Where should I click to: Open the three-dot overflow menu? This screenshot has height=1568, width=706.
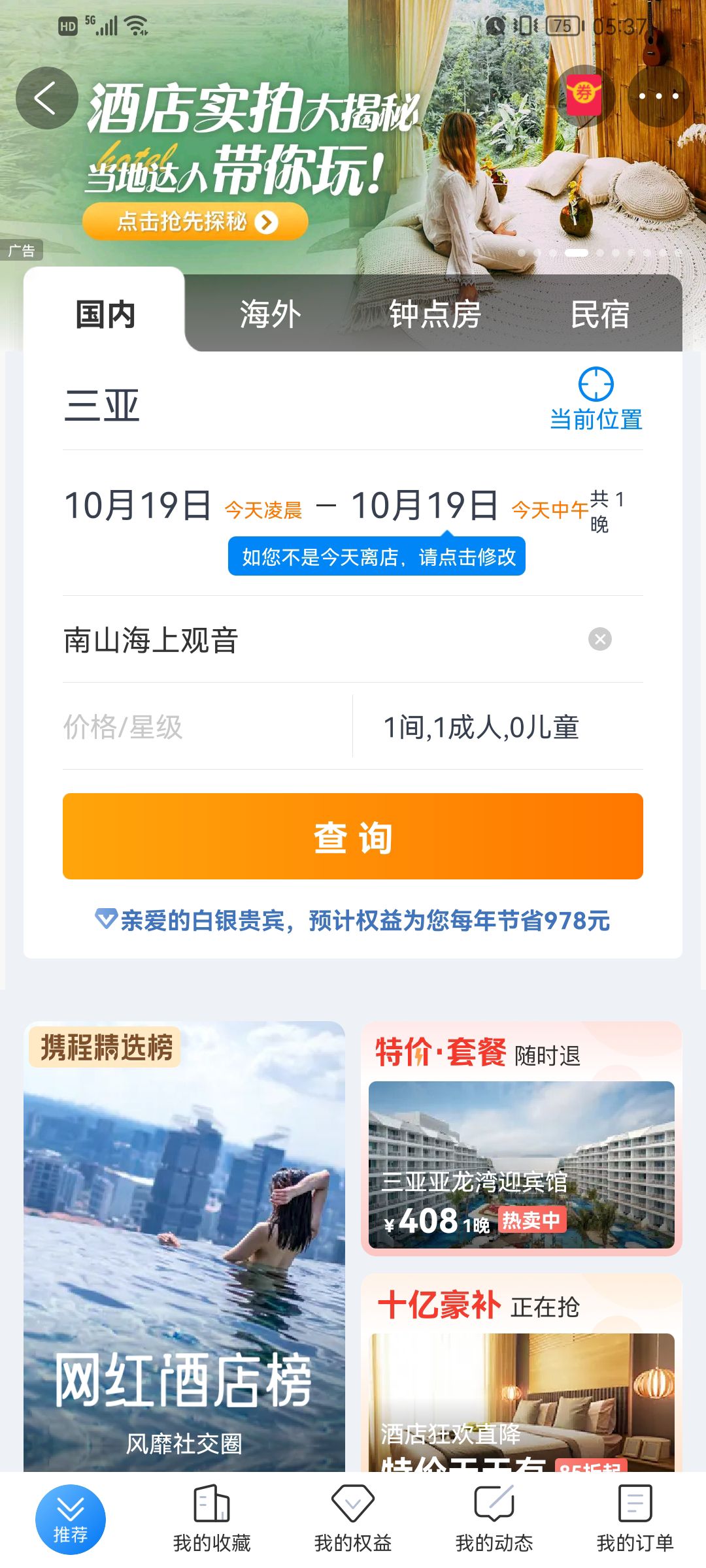click(658, 96)
